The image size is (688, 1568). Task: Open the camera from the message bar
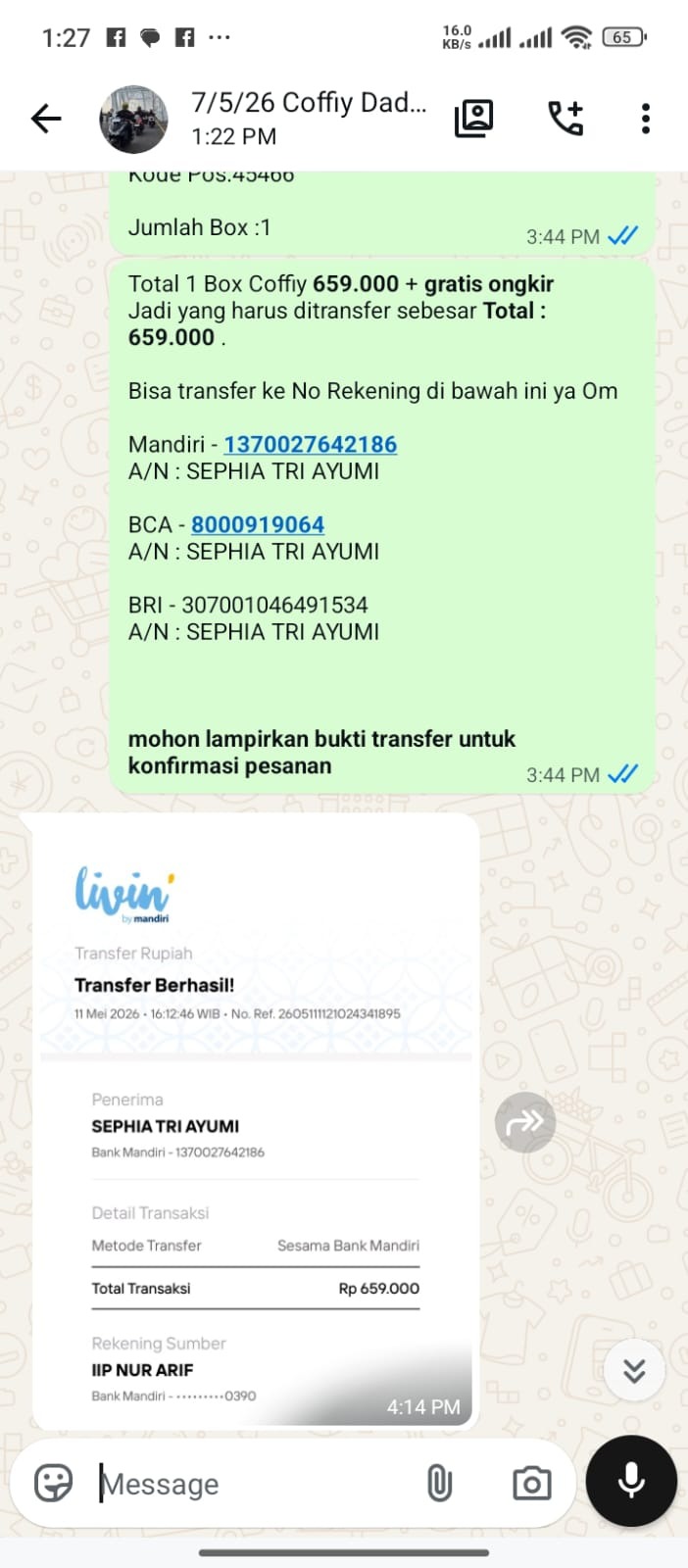pyautogui.click(x=531, y=1484)
